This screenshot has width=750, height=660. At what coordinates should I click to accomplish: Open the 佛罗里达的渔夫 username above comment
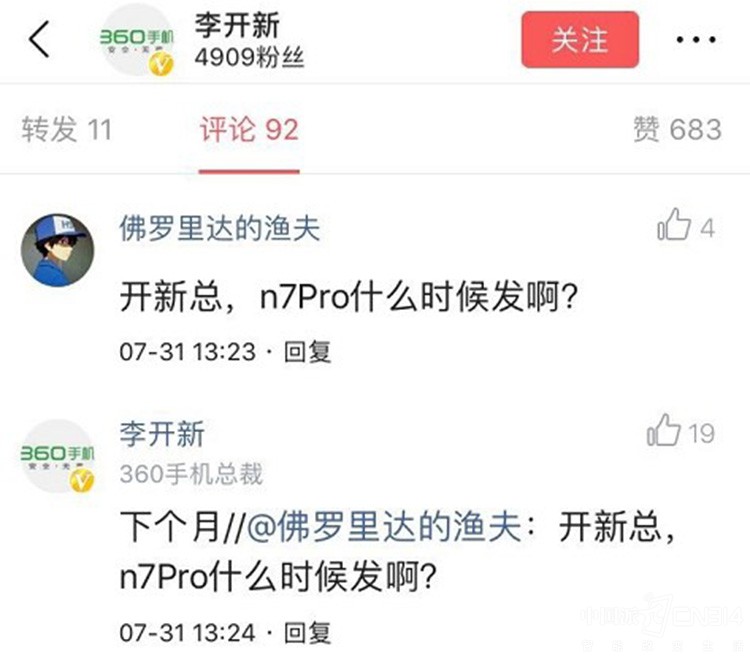220,227
